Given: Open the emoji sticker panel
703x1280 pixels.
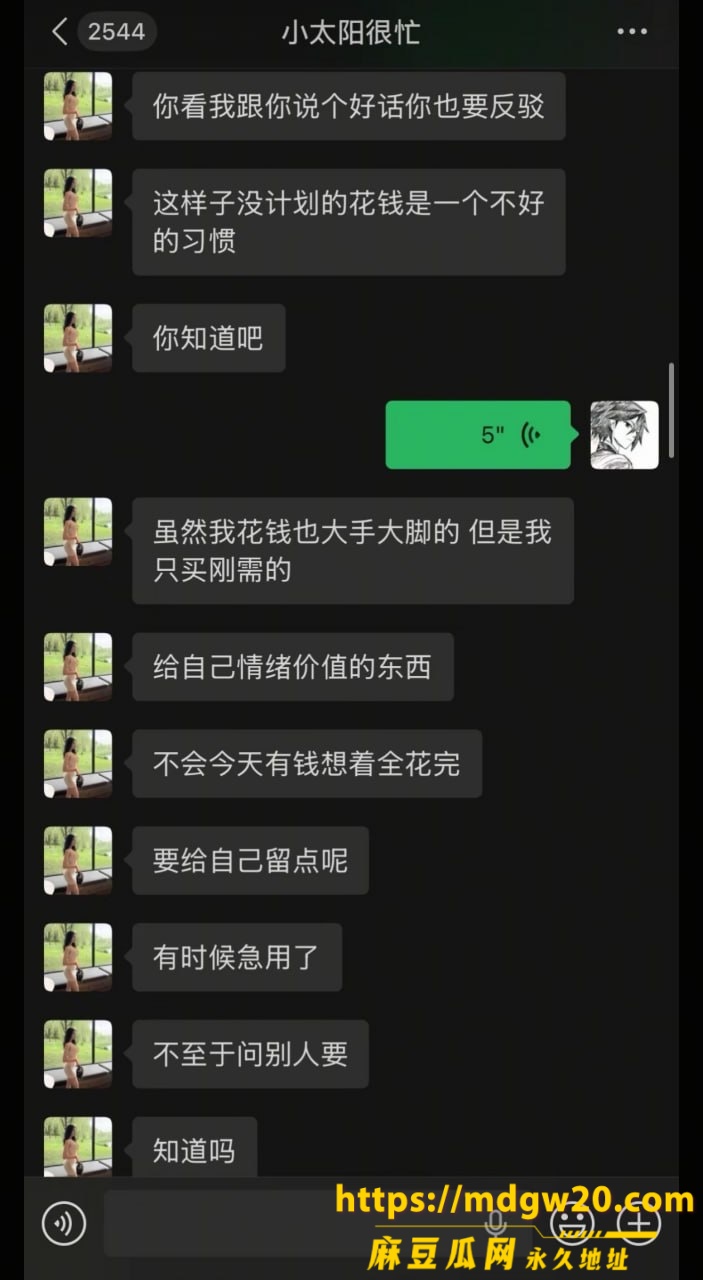Looking at the screenshot, I should 573,1223.
